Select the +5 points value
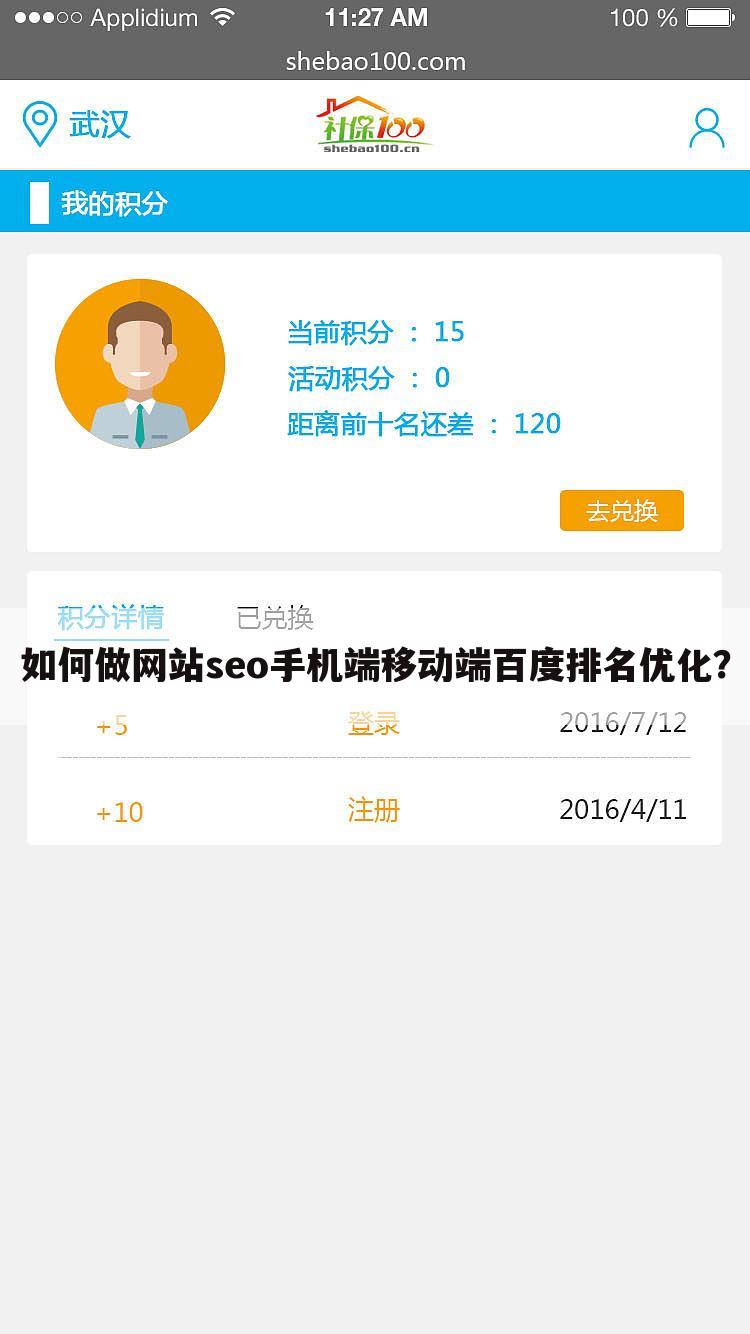 pos(112,725)
